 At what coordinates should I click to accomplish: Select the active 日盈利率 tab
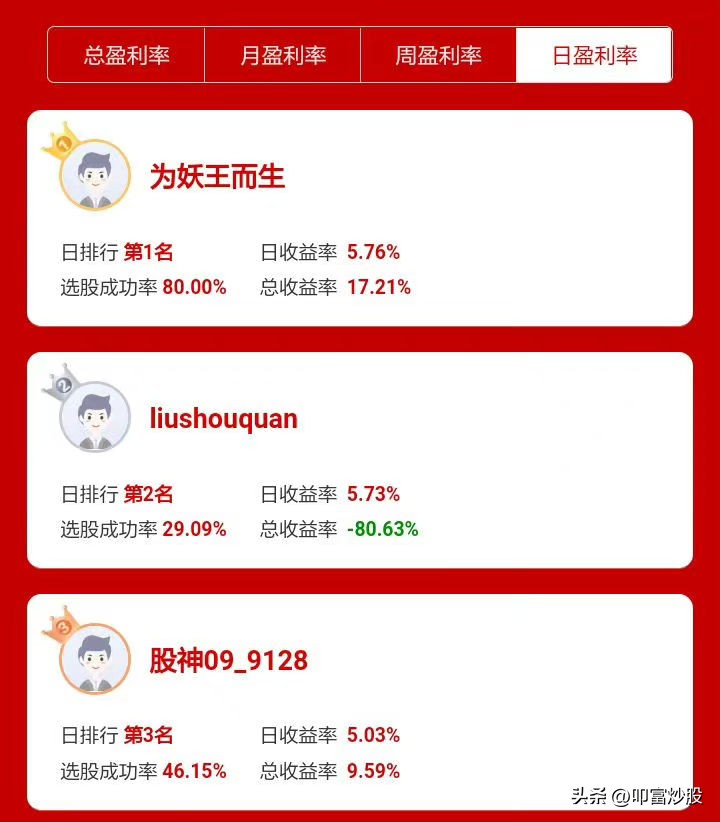[x=594, y=55]
